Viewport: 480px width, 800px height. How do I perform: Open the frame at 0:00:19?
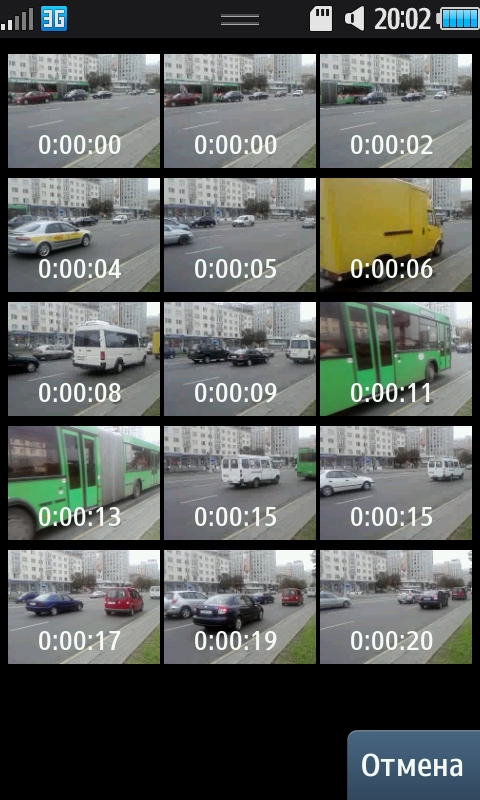click(240, 607)
